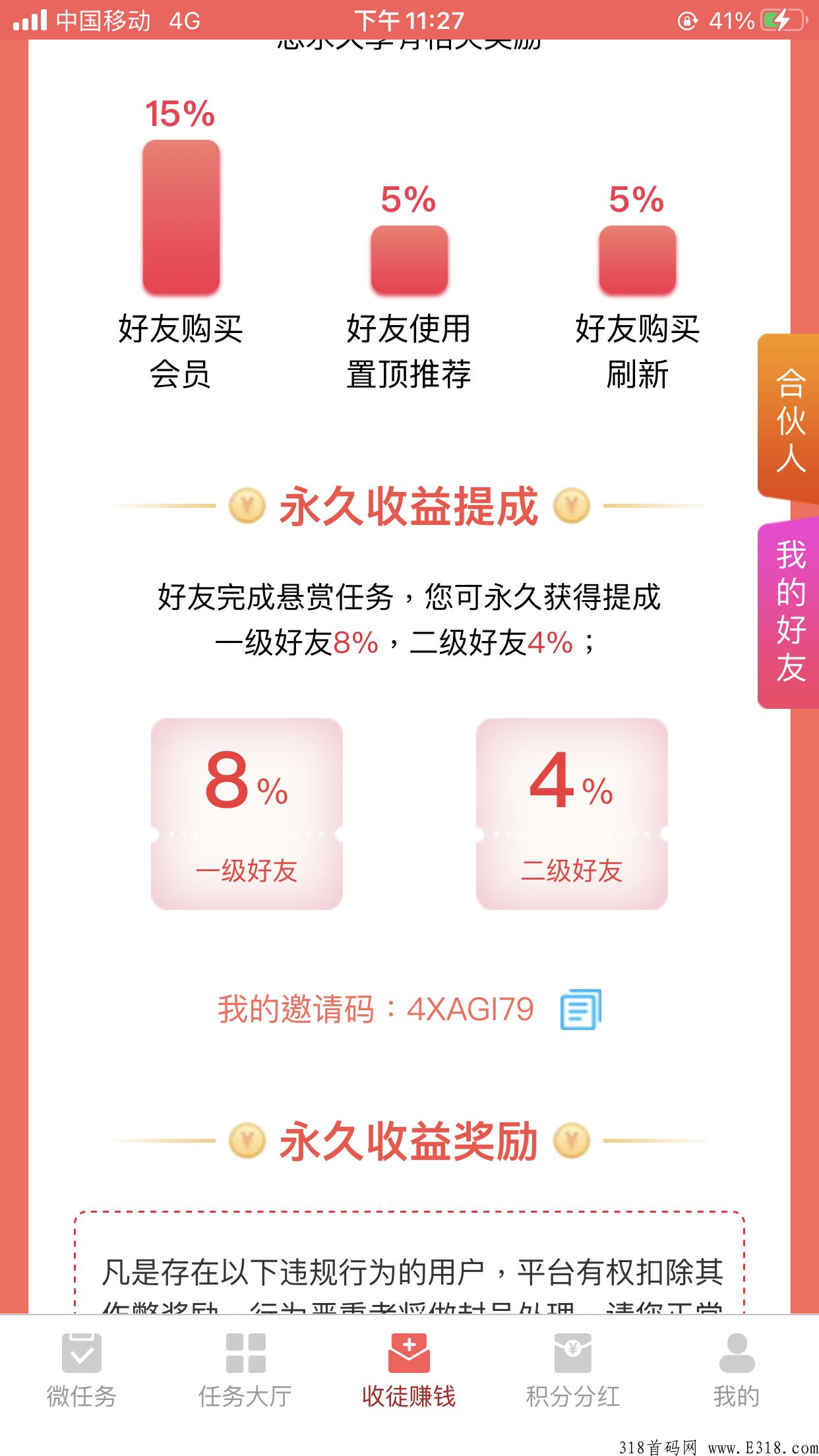Open the 合伙人 side tab

(x=789, y=419)
